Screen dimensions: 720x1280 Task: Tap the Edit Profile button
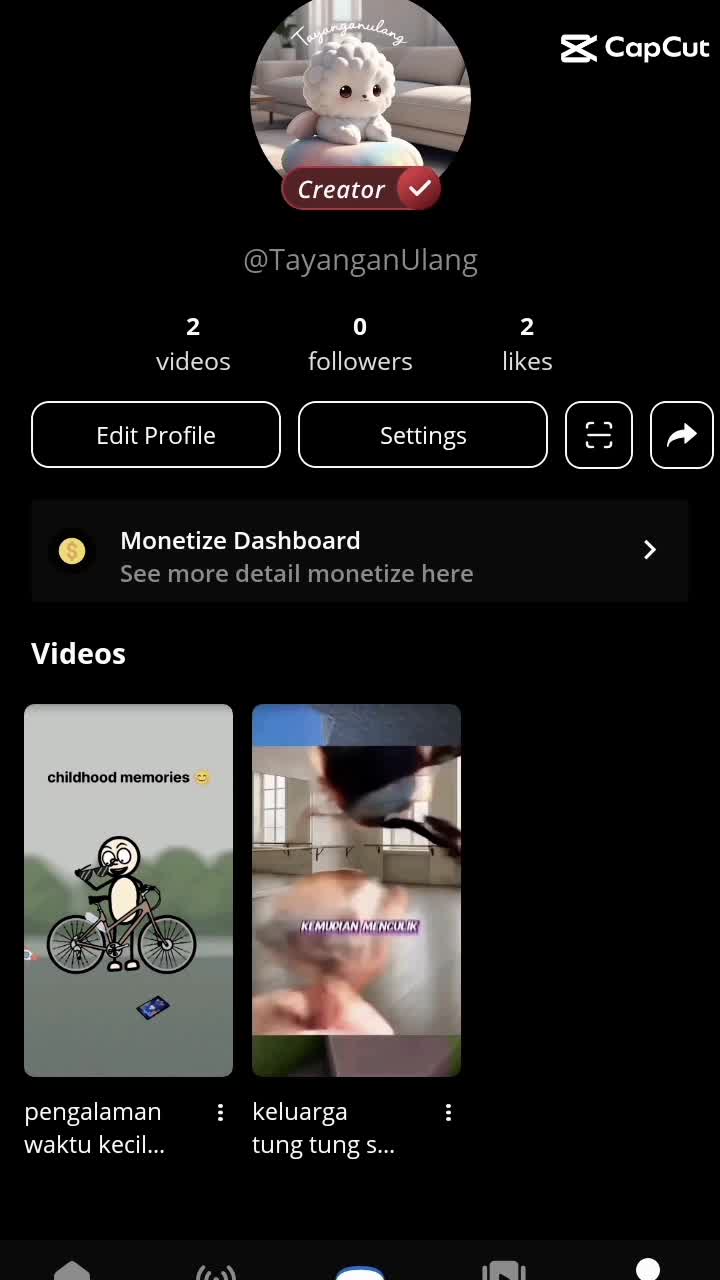[156, 435]
